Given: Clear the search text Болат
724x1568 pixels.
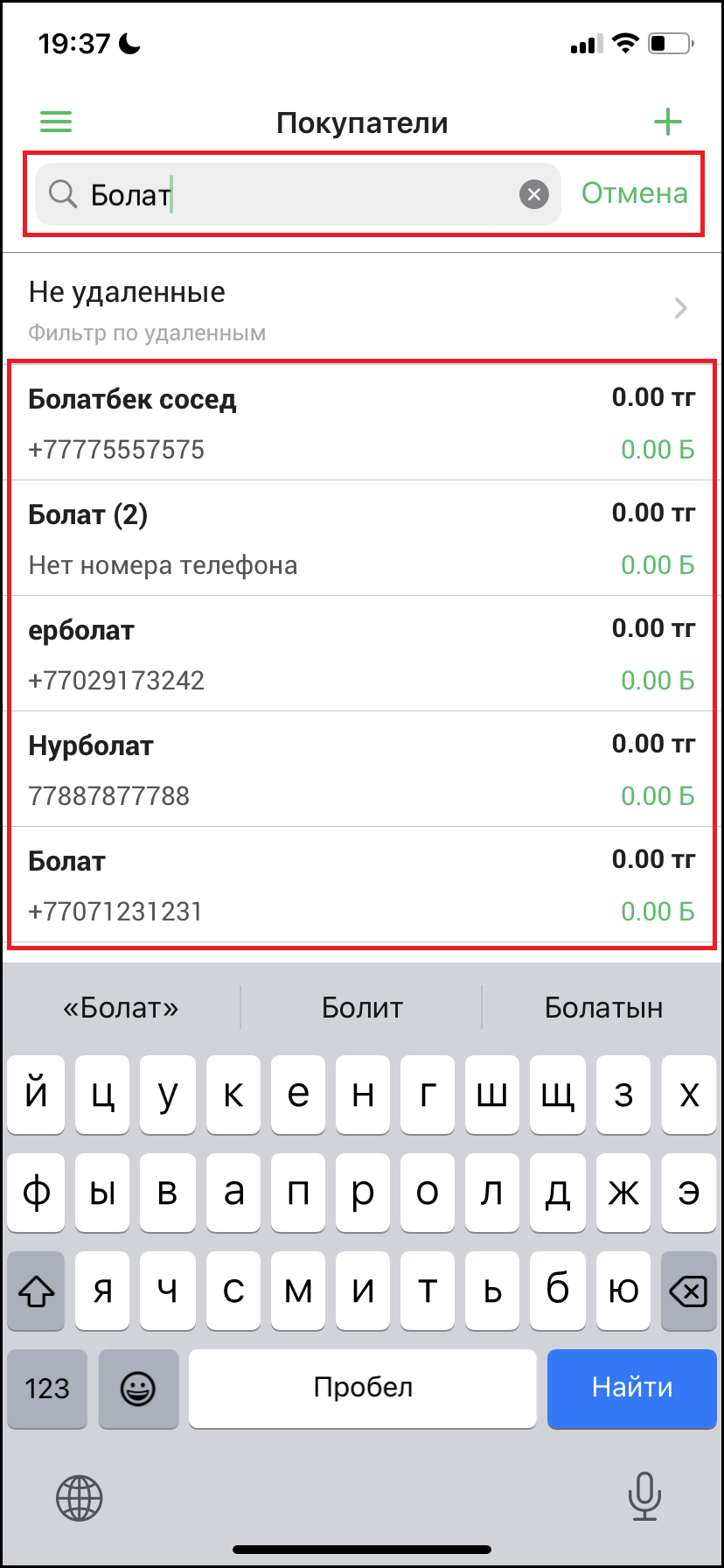Looking at the screenshot, I should 534,194.
